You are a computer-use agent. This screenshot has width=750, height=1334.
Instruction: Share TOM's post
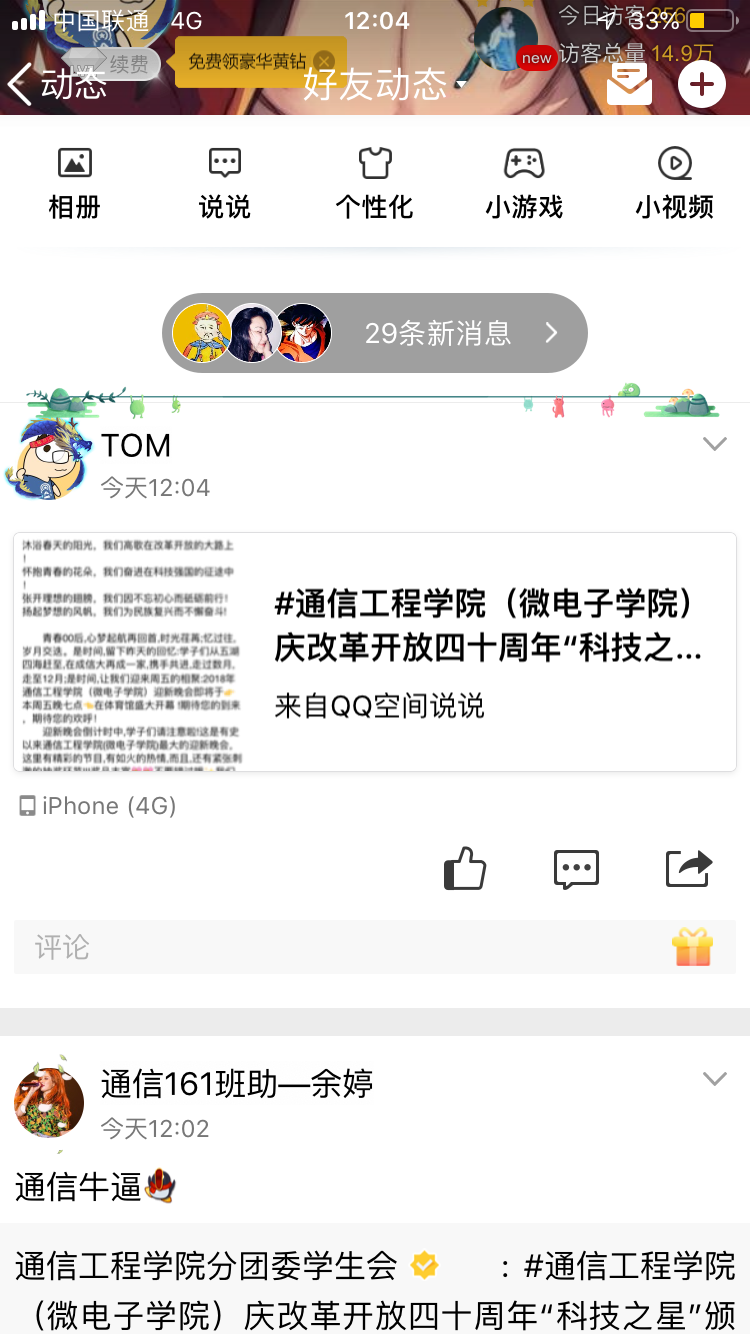(689, 868)
